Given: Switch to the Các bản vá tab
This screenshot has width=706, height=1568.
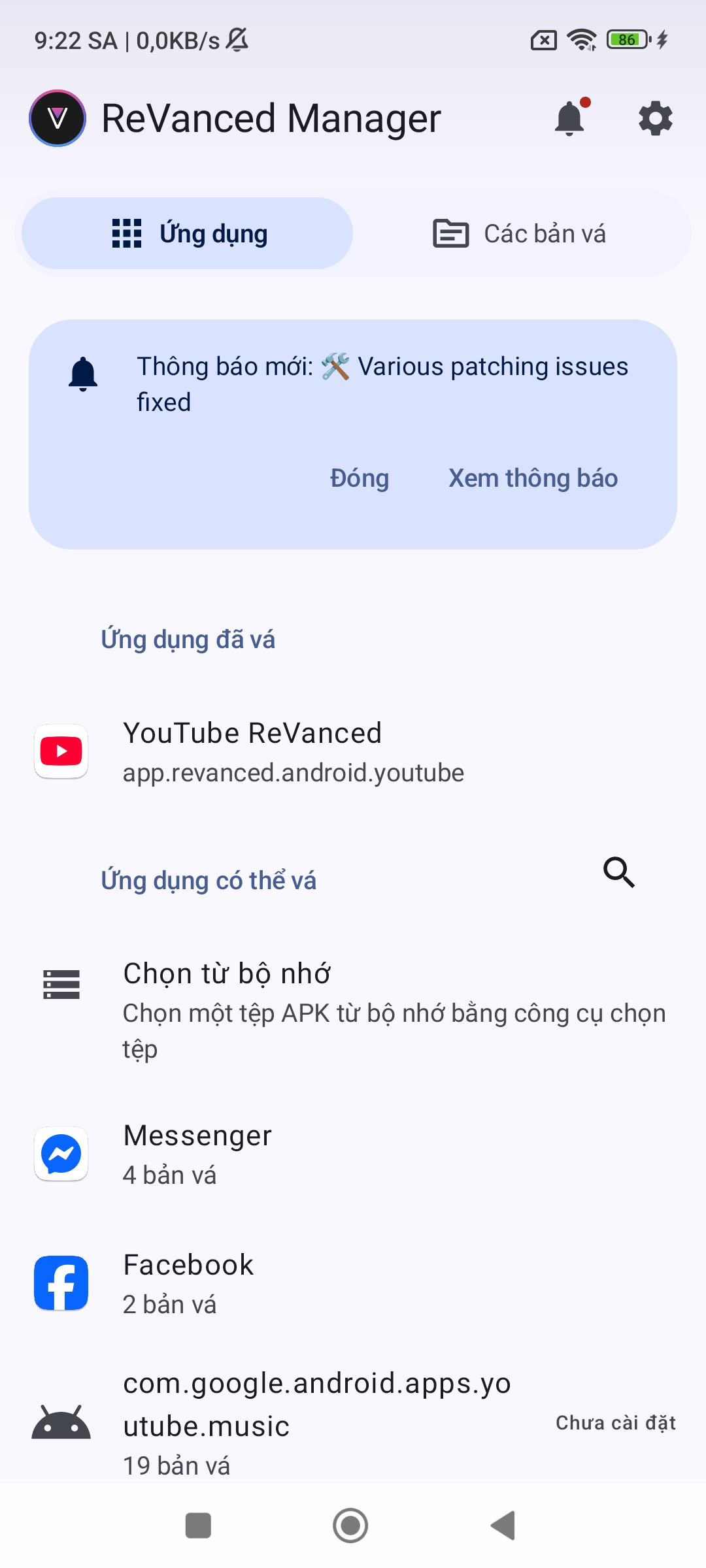Looking at the screenshot, I should coord(520,234).
